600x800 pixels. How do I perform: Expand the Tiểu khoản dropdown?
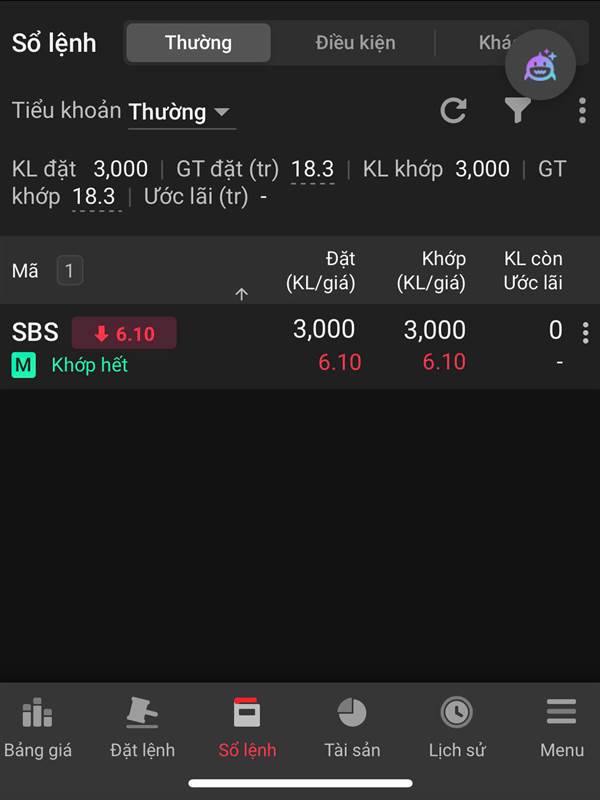(x=181, y=112)
